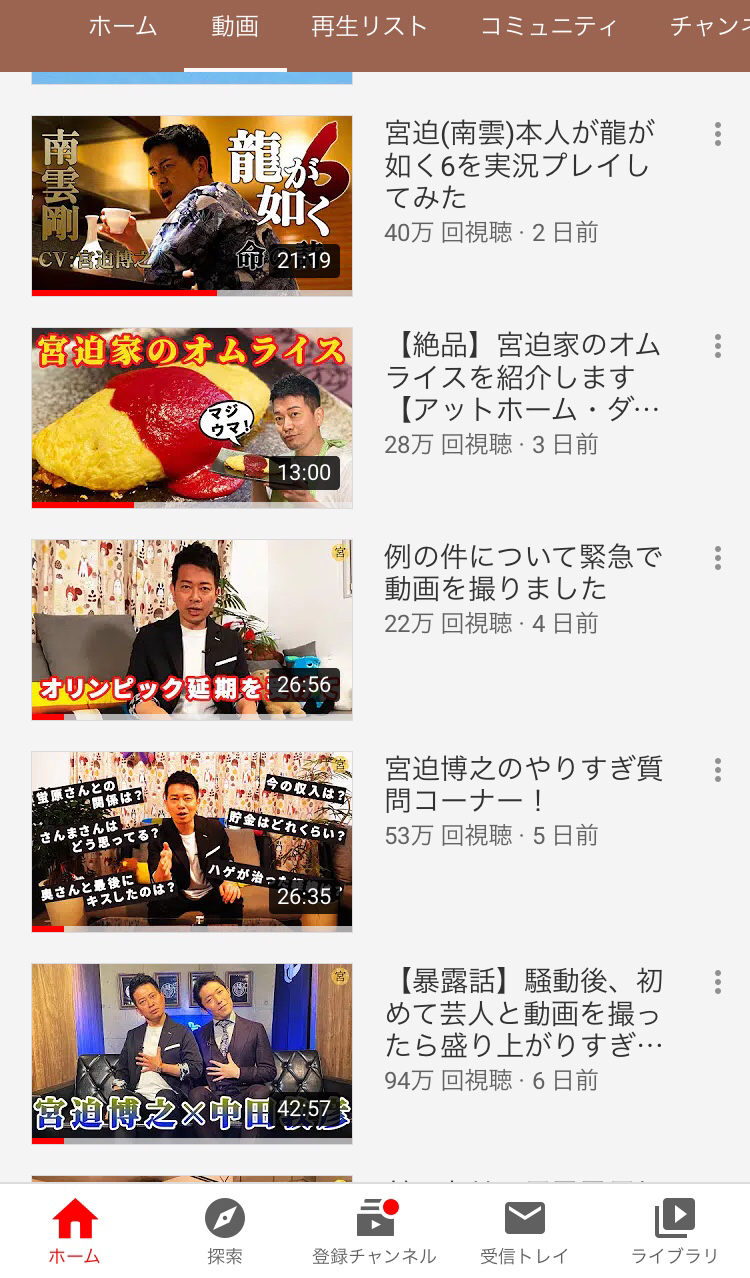
Task: Go to ホーム in bottom navigation
Action: point(75,1232)
